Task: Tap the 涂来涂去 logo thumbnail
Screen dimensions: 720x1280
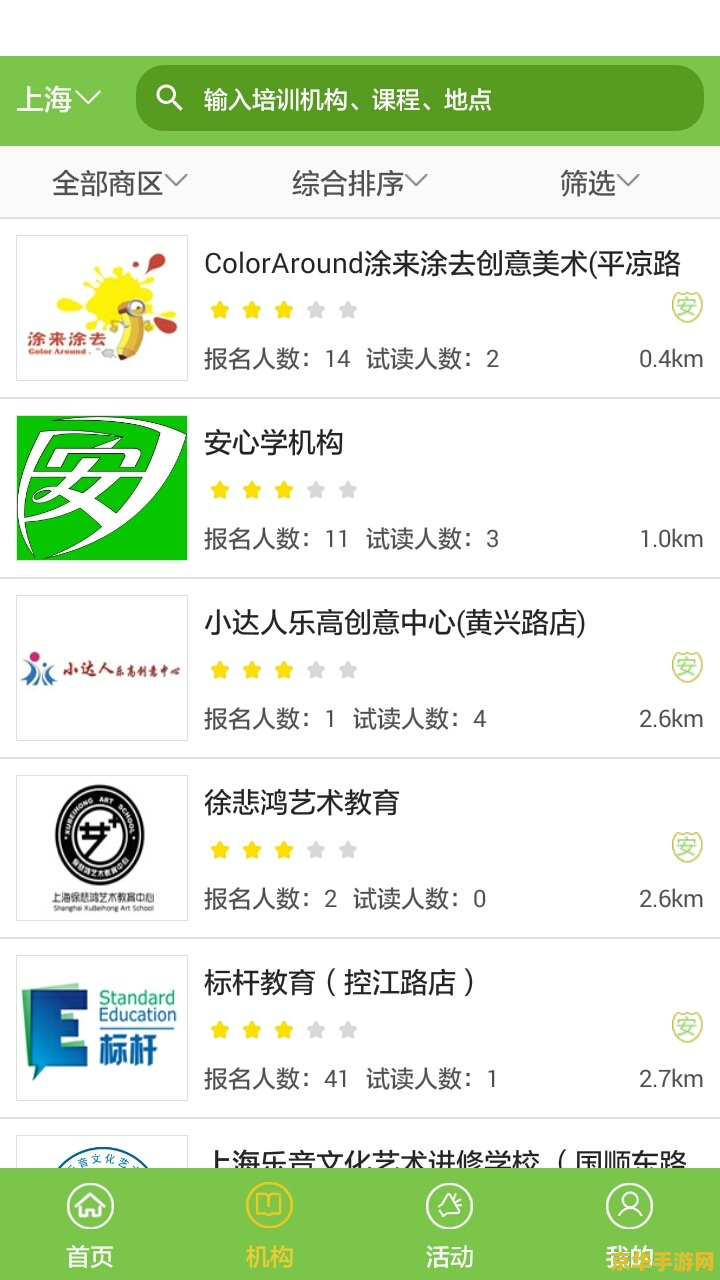Action: tap(100, 307)
